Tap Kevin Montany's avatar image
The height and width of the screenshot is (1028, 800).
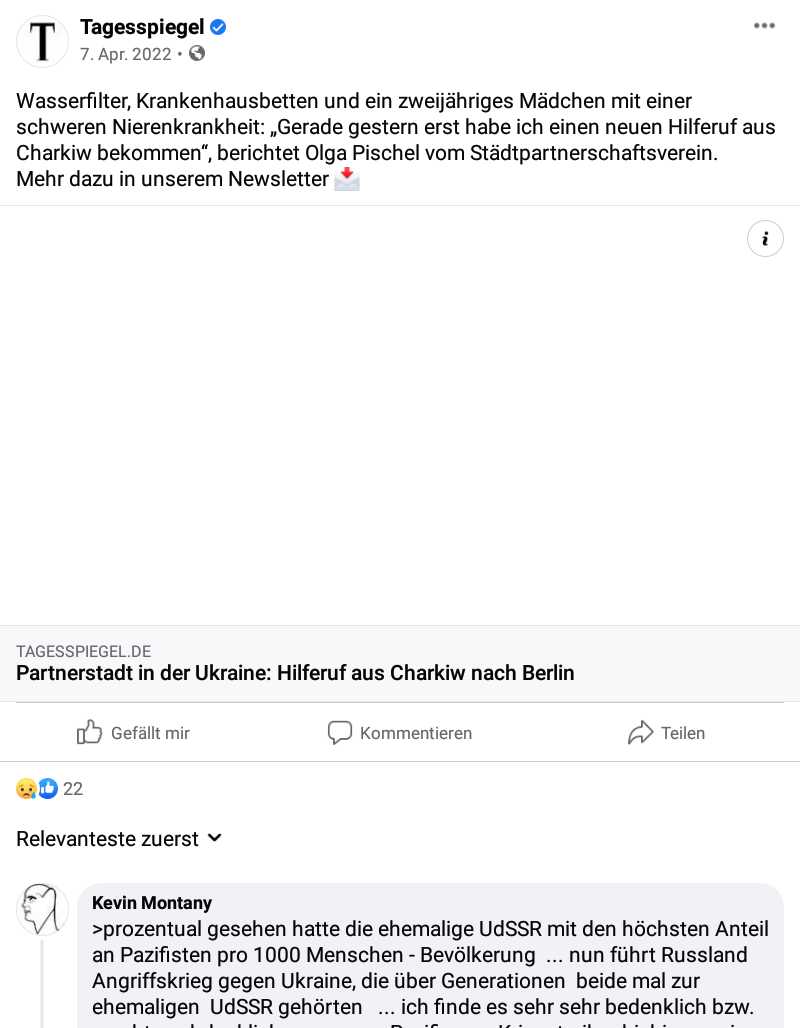click(x=42, y=909)
